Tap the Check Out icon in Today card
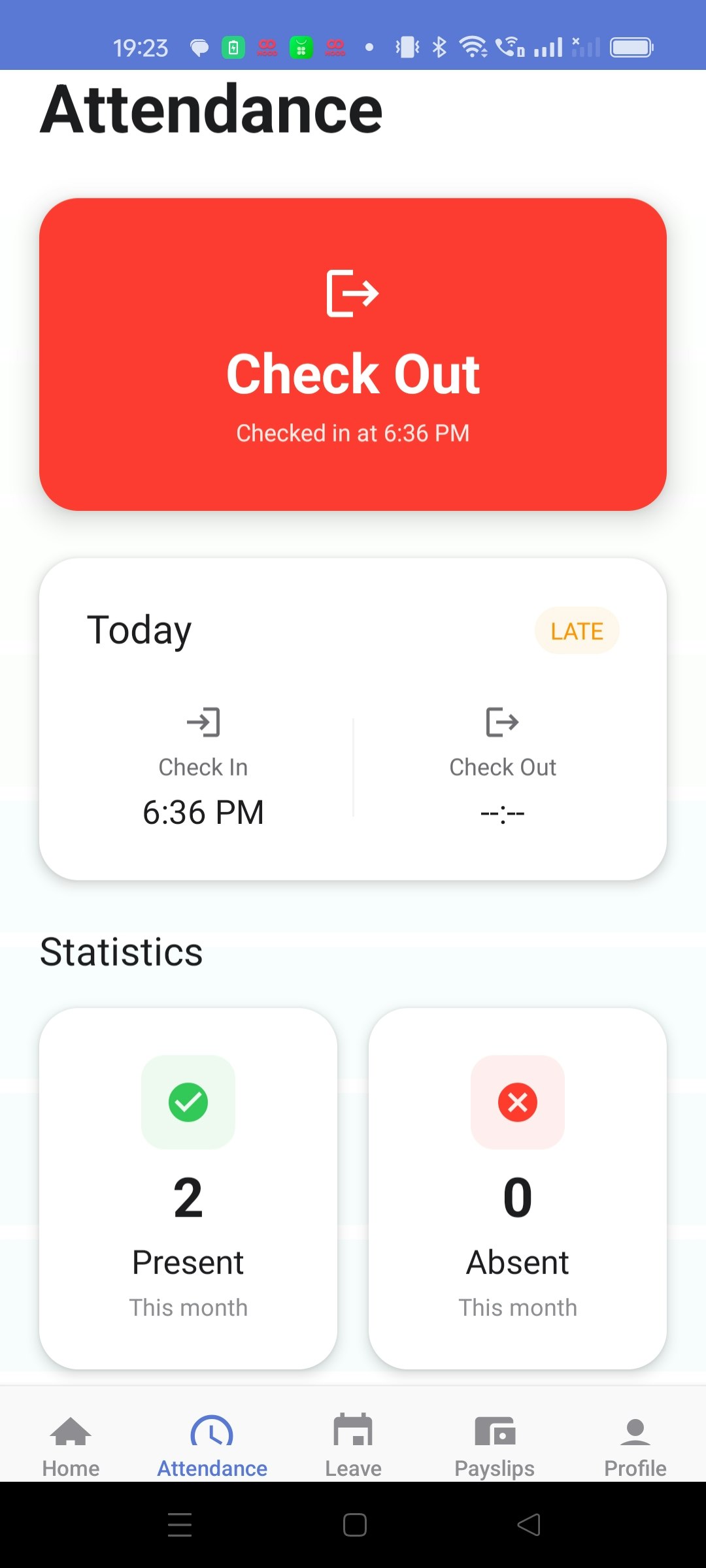 coord(502,722)
